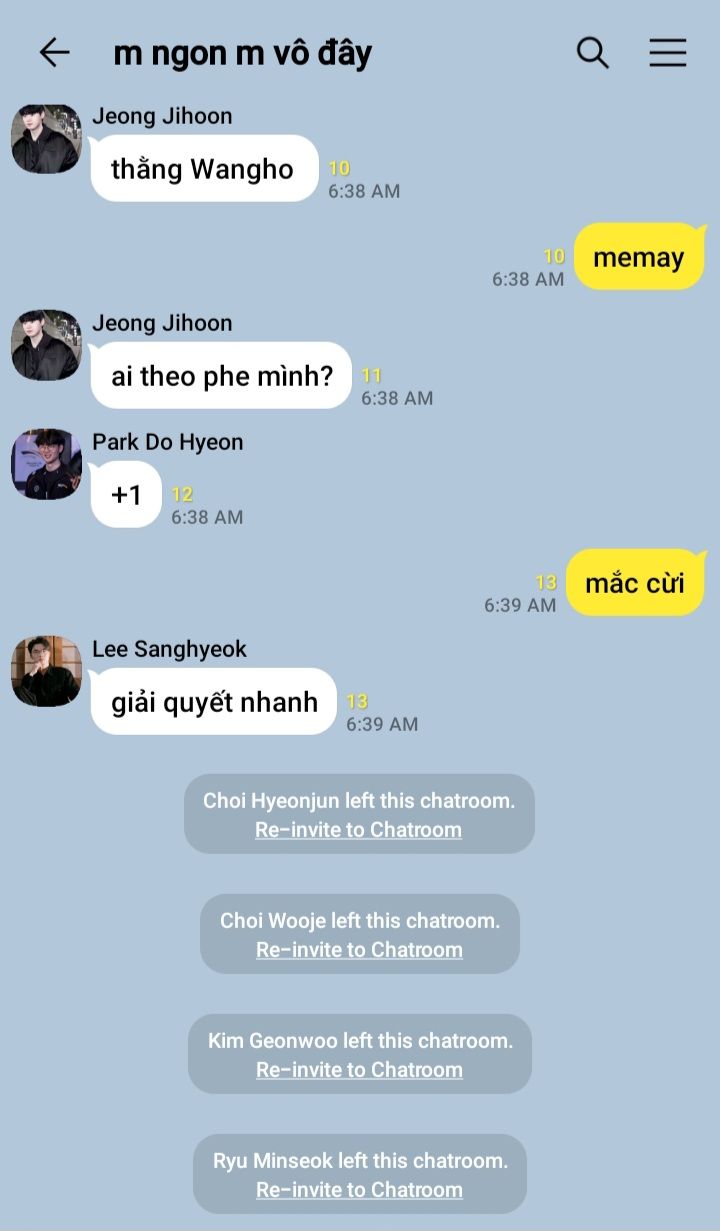The height and width of the screenshot is (1231, 720).
Task: Tap Jeong Jihoon's avatar beside "thằng Wangho"
Action: (x=46, y=139)
